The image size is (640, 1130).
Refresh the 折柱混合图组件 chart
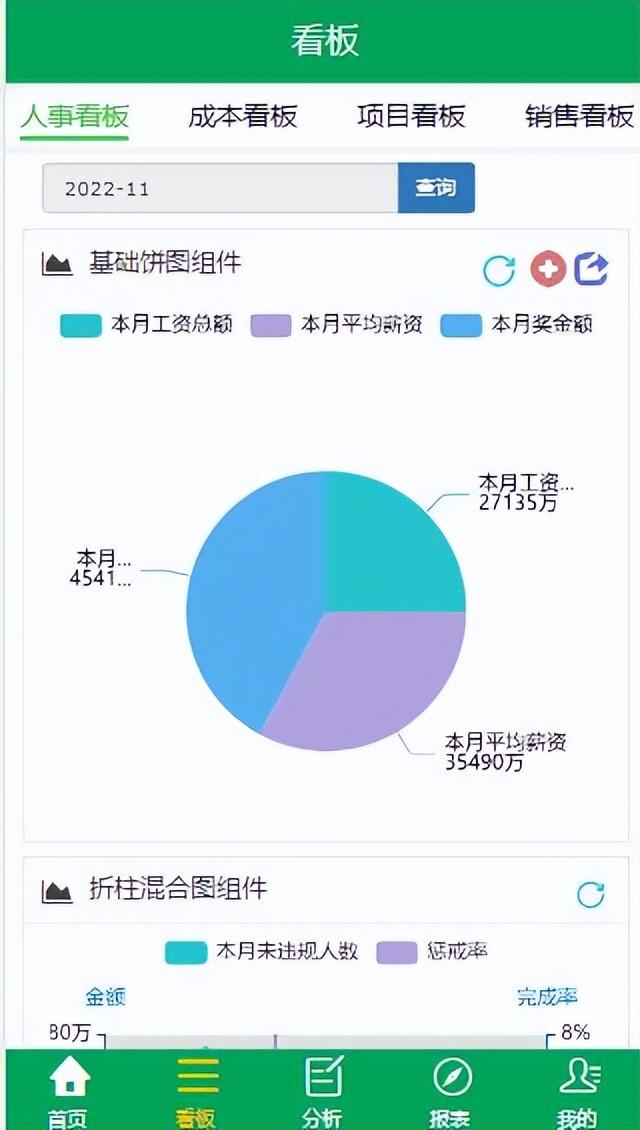591,894
